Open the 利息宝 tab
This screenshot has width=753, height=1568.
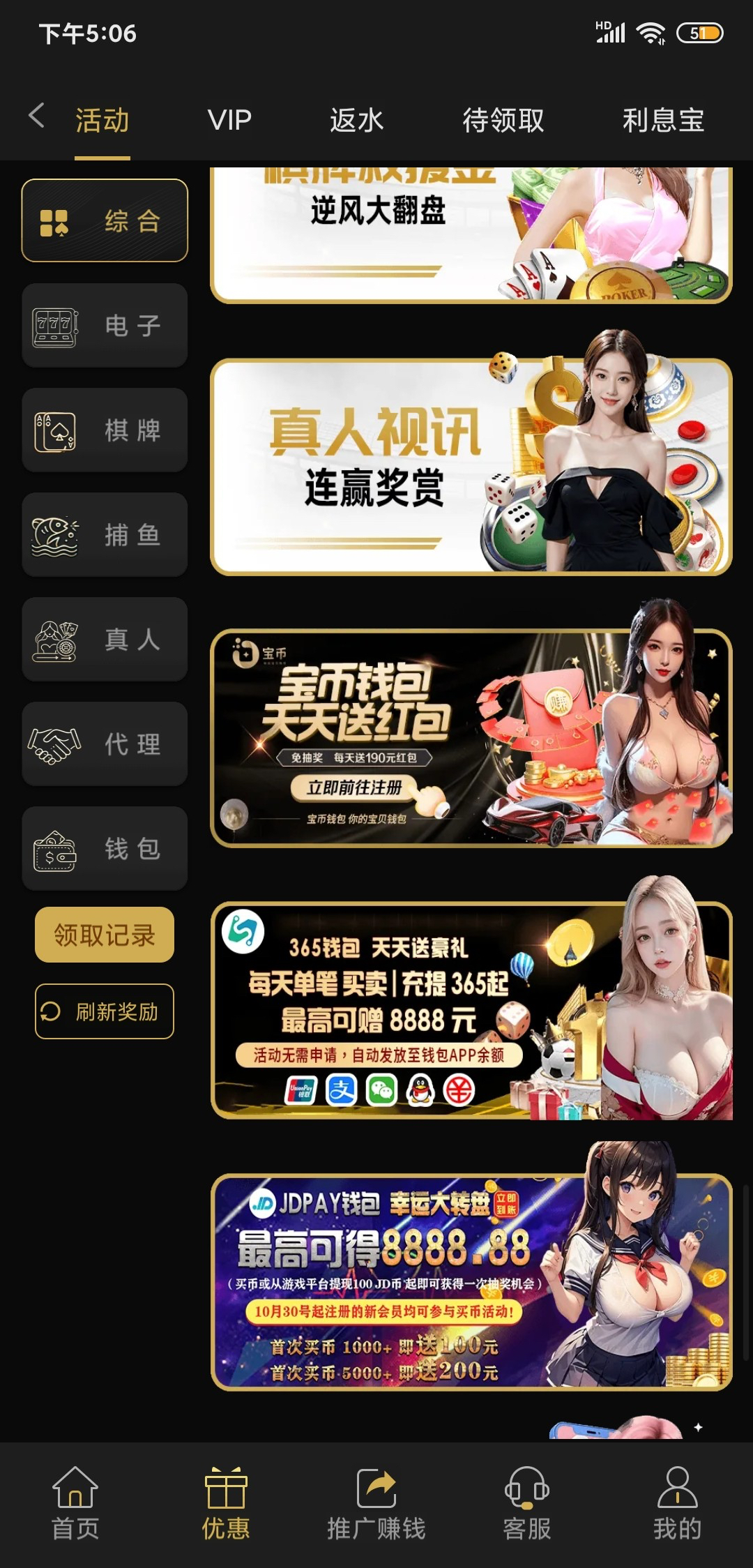[662, 120]
